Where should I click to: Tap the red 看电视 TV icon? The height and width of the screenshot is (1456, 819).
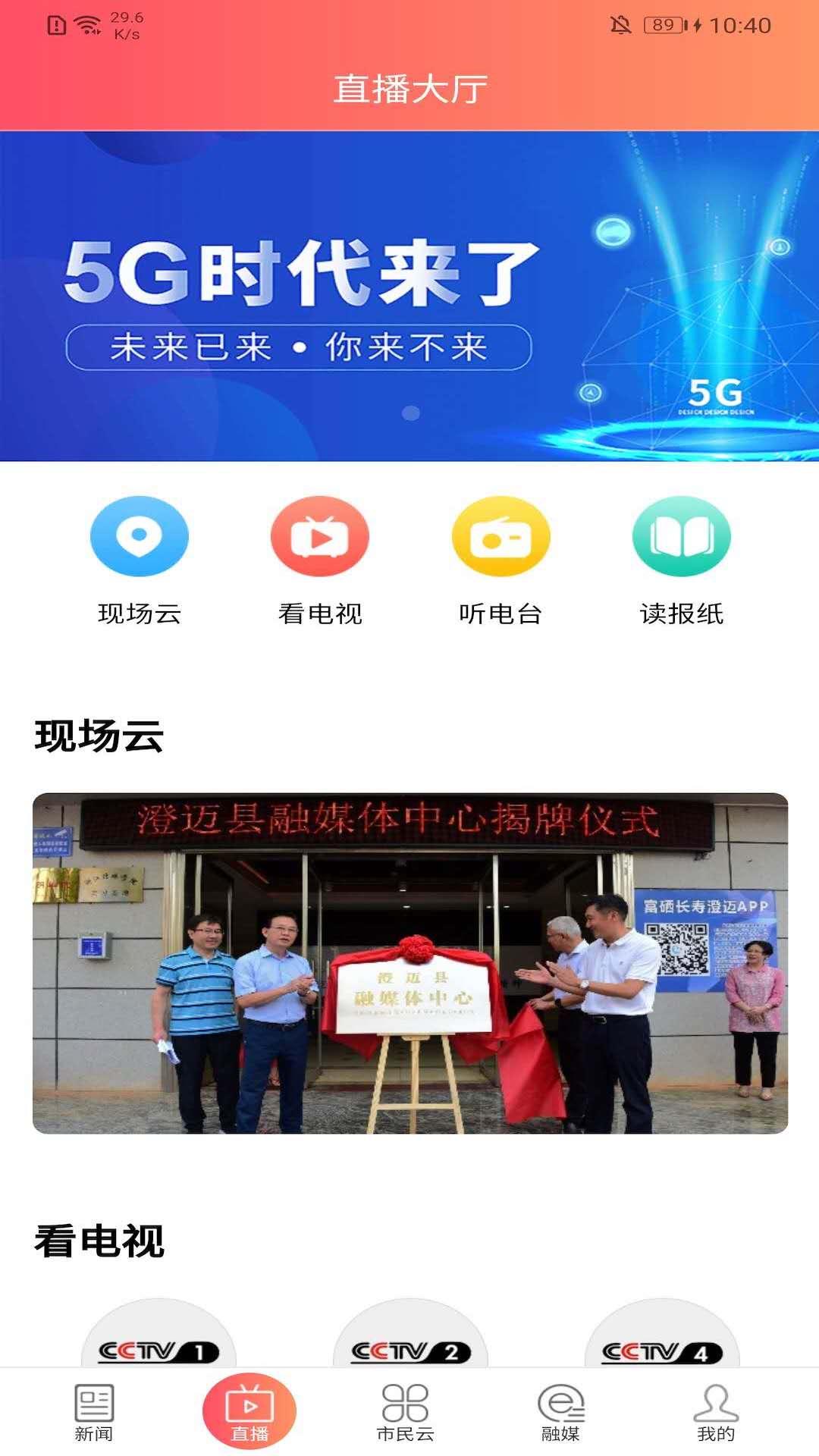click(318, 535)
